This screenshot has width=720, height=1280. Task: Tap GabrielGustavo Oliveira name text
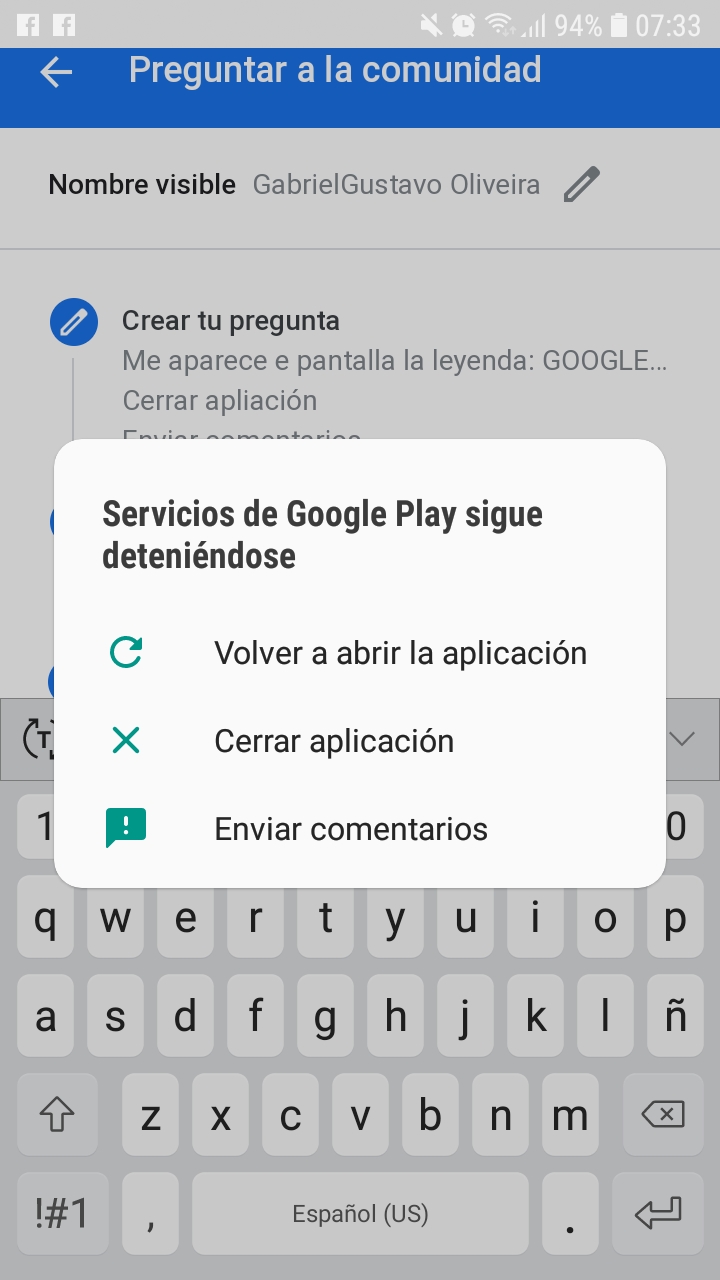tap(397, 184)
